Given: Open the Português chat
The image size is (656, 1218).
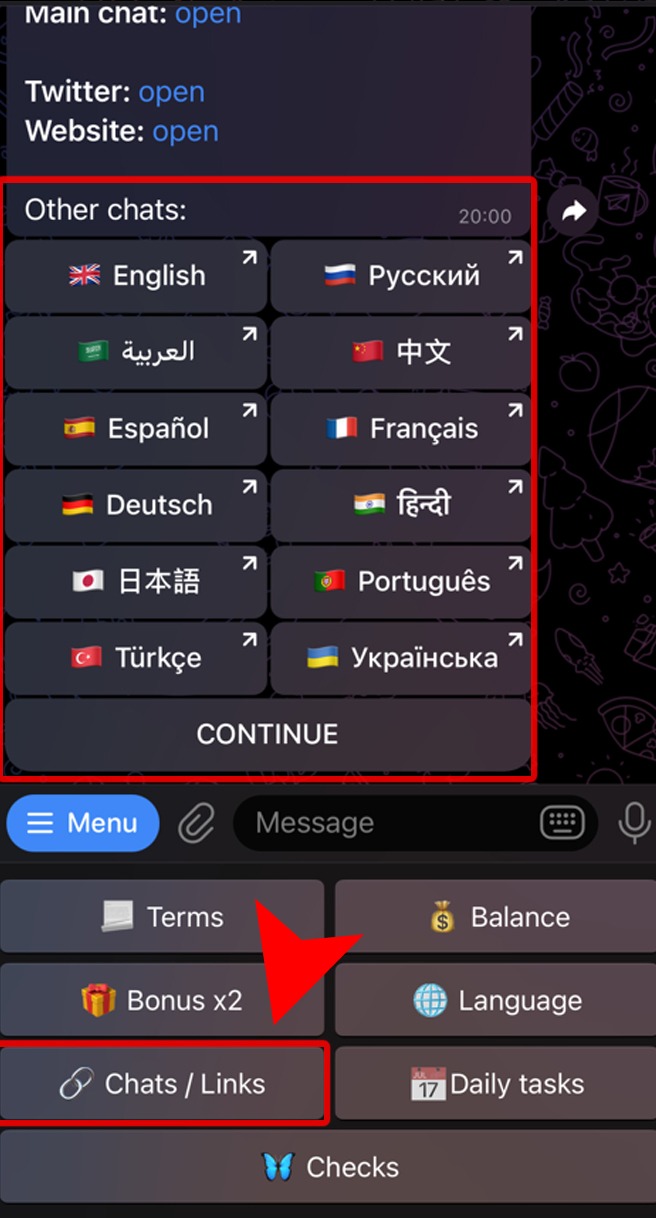Looking at the screenshot, I should [x=401, y=582].
